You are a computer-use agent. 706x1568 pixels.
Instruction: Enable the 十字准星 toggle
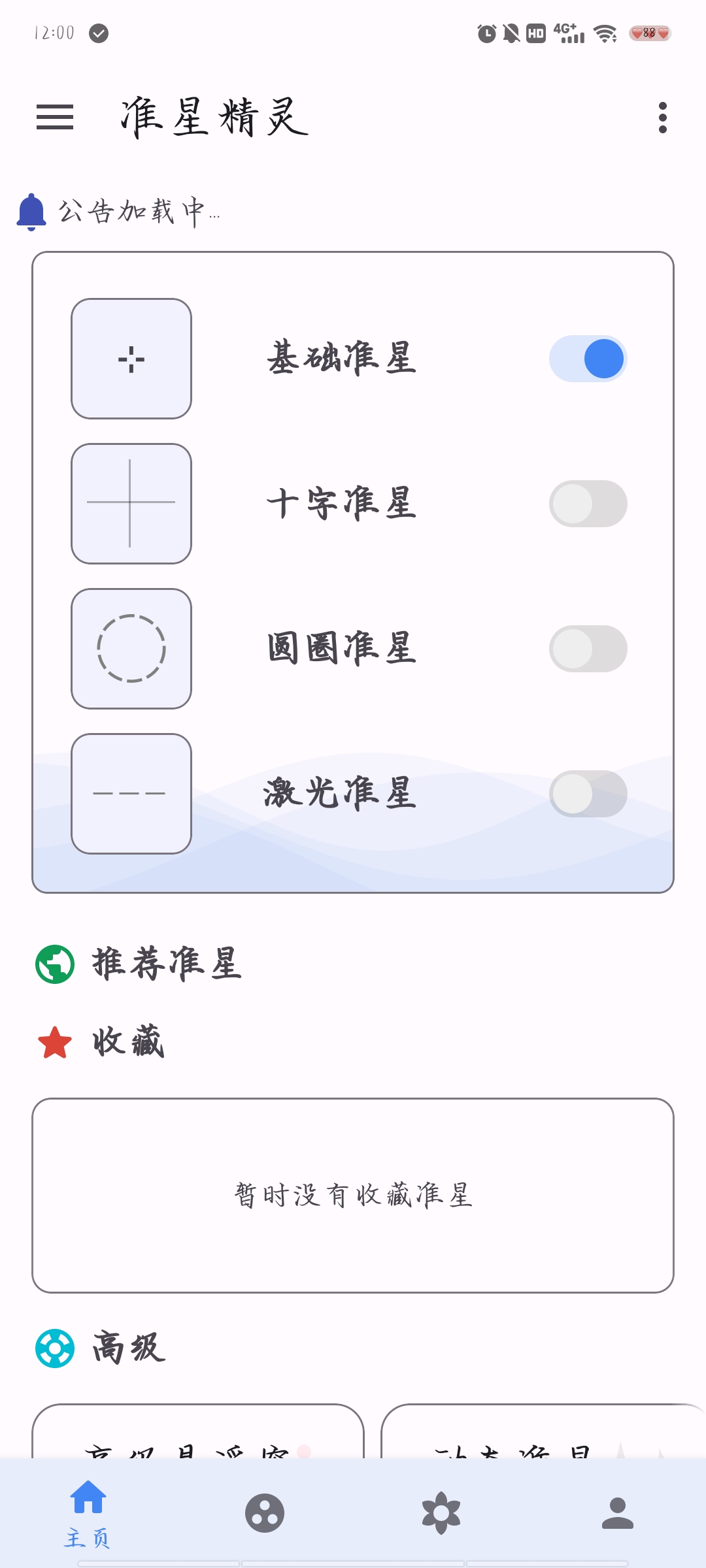[x=587, y=503]
